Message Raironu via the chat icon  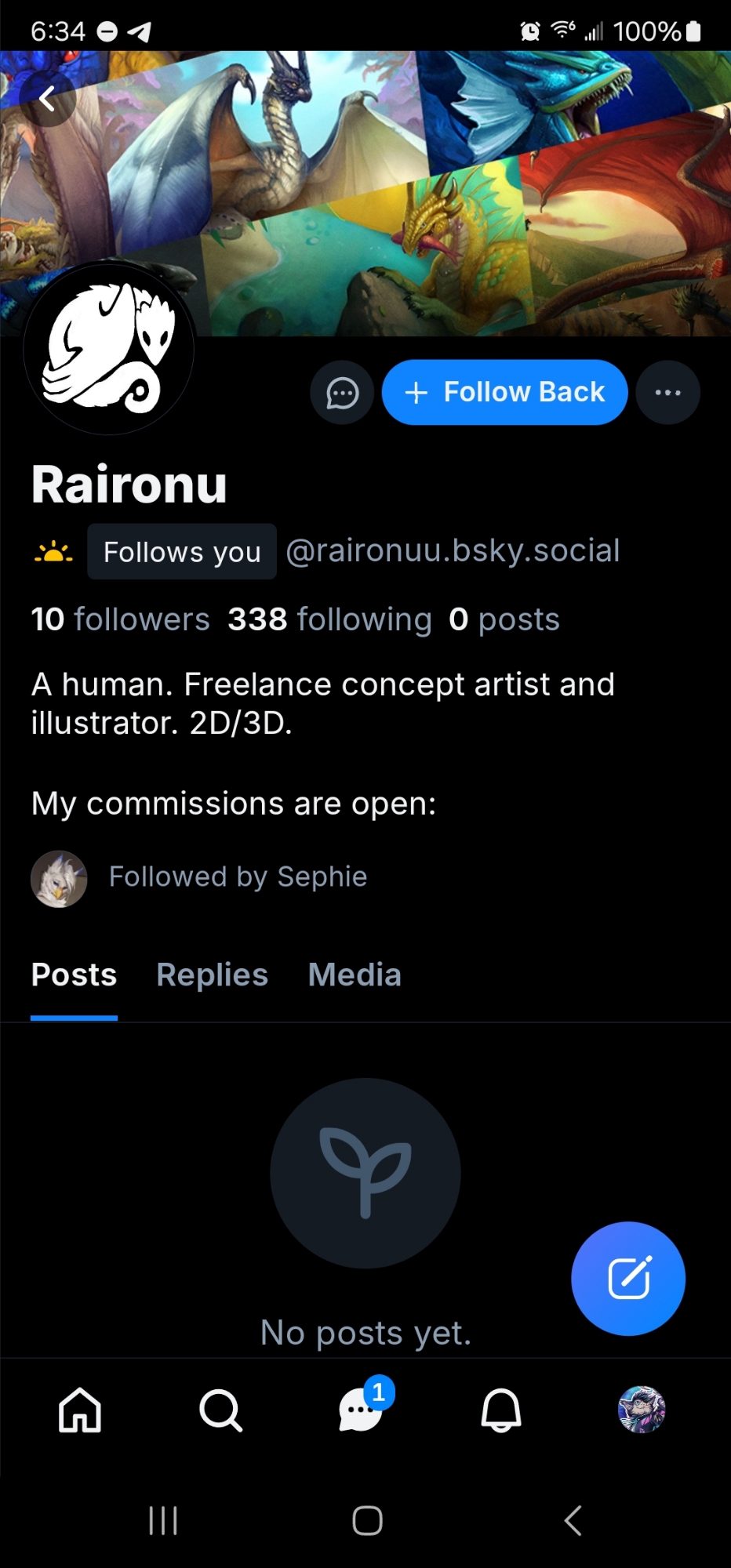tap(342, 393)
